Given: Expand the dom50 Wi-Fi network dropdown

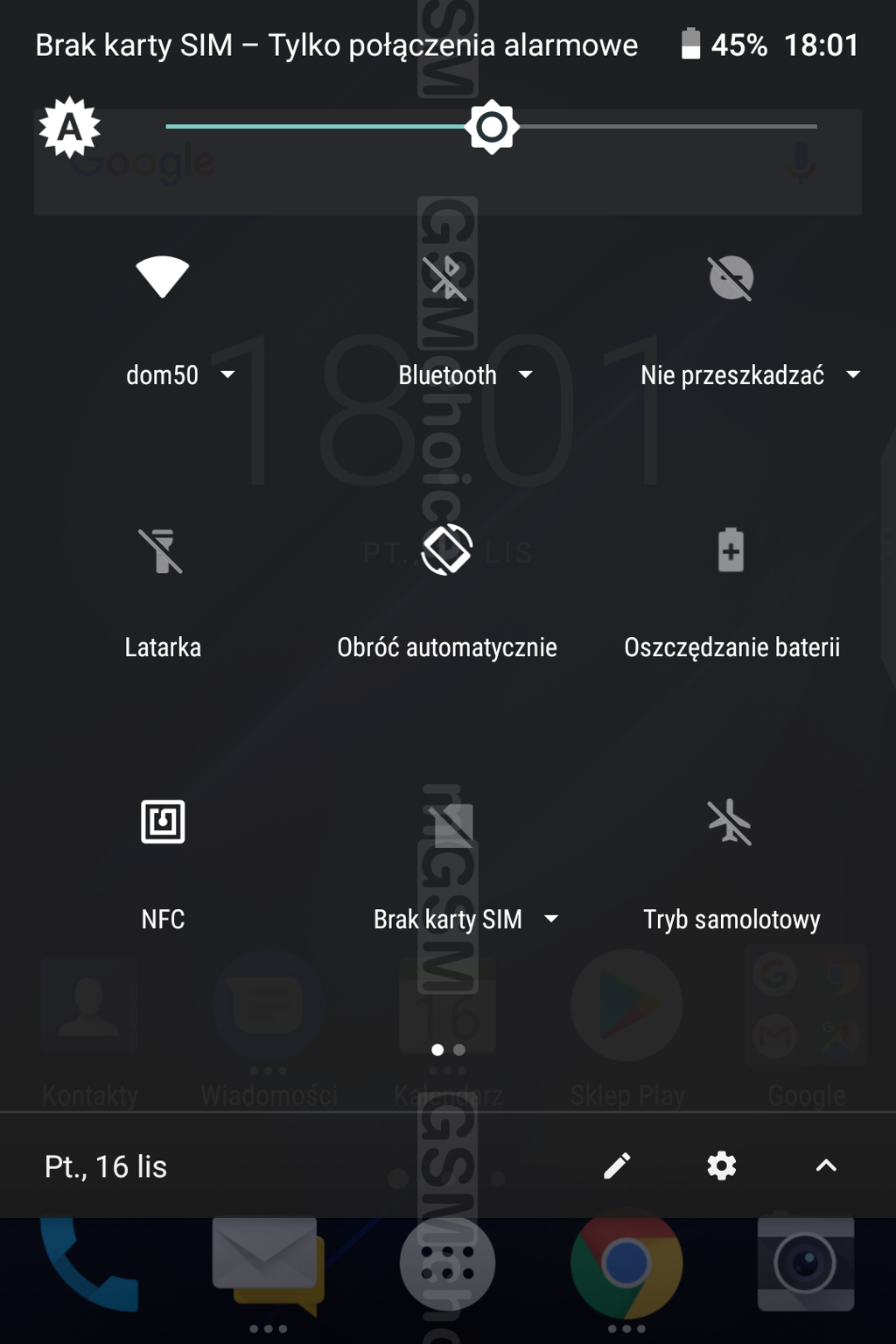Looking at the screenshot, I should [x=227, y=374].
